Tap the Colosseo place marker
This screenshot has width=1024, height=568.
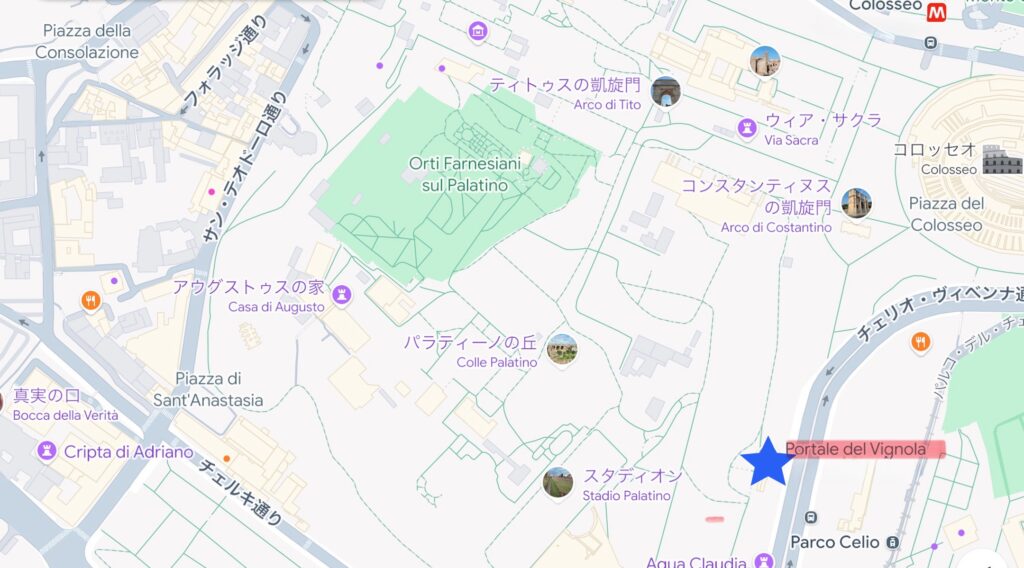[1001, 160]
